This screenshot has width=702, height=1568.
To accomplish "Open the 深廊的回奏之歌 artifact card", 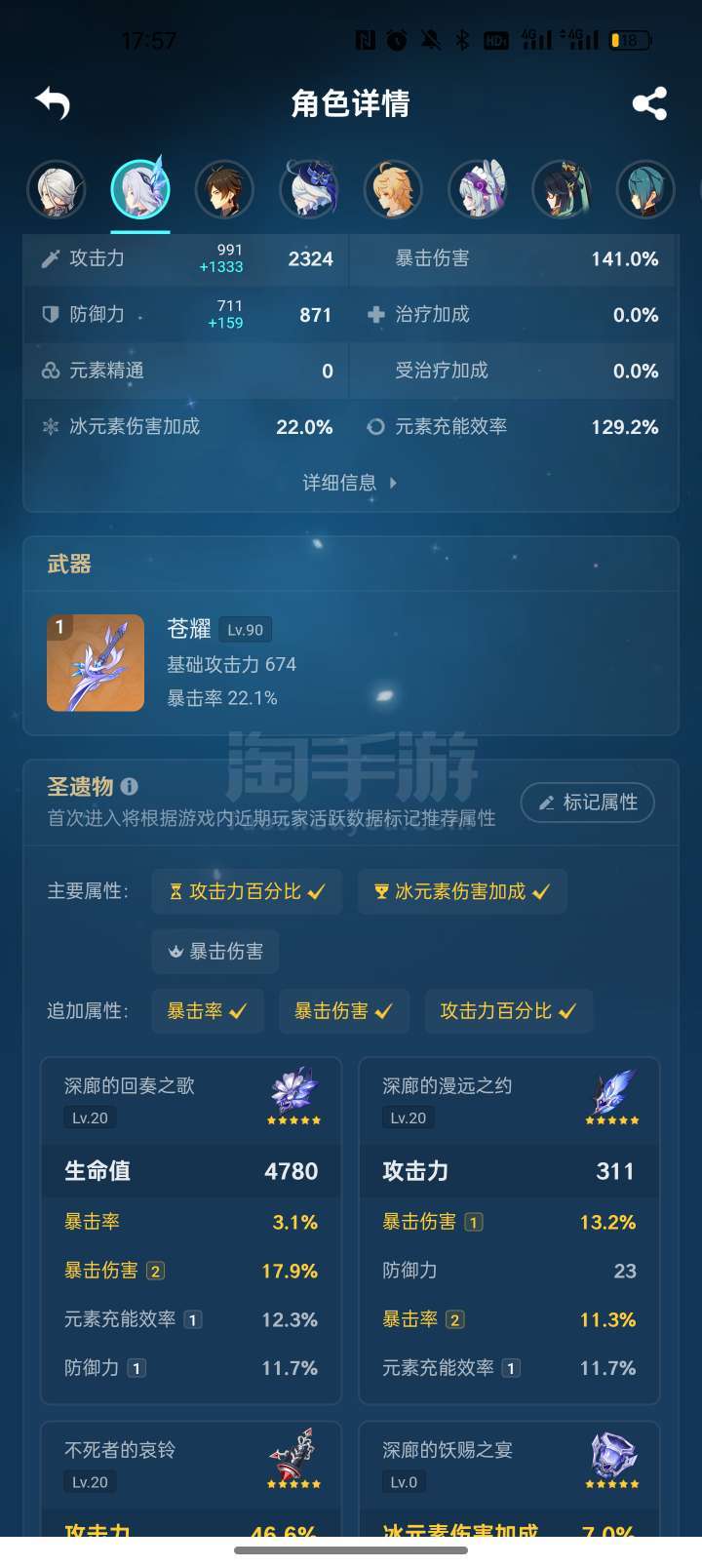I will 191,1231.
